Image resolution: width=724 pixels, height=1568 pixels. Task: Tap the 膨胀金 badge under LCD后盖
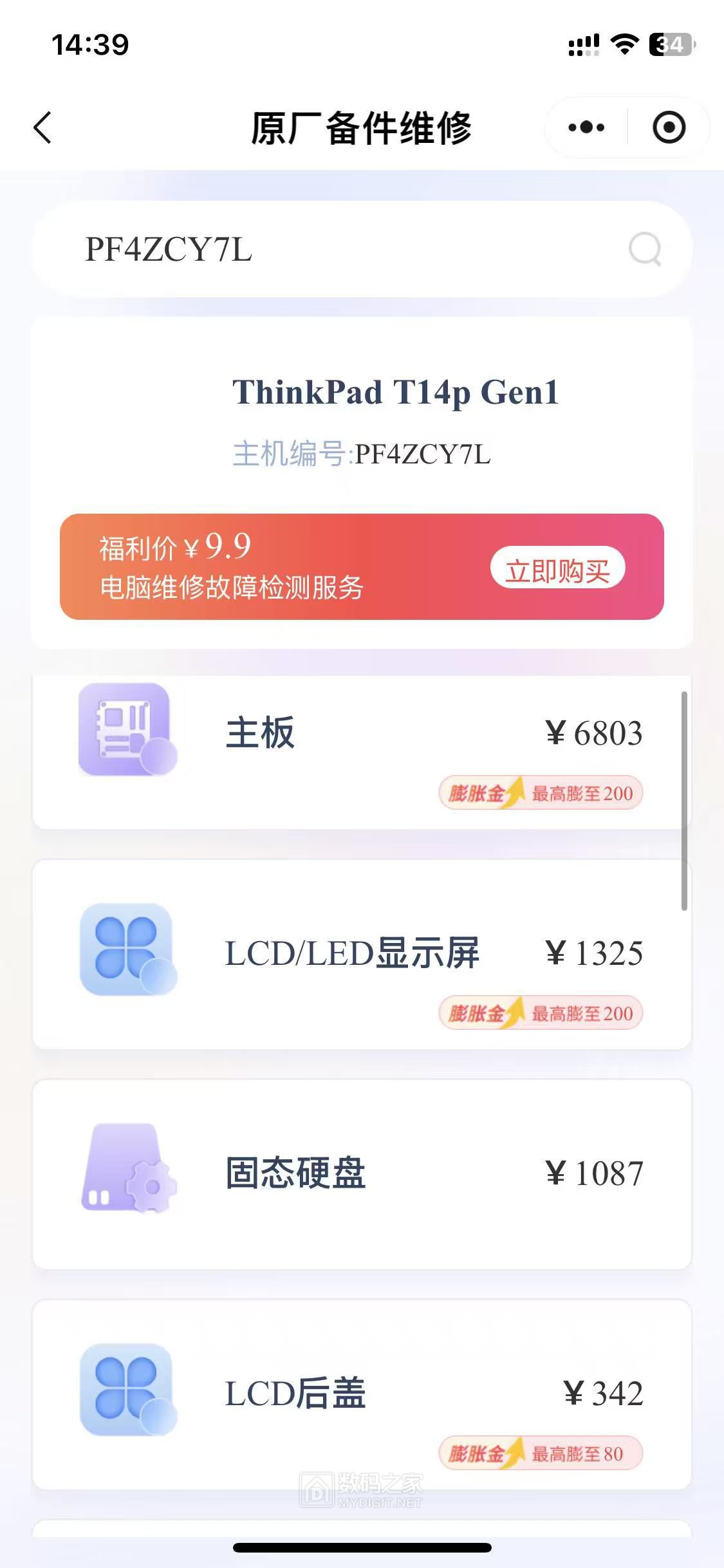click(x=541, y=1453)
